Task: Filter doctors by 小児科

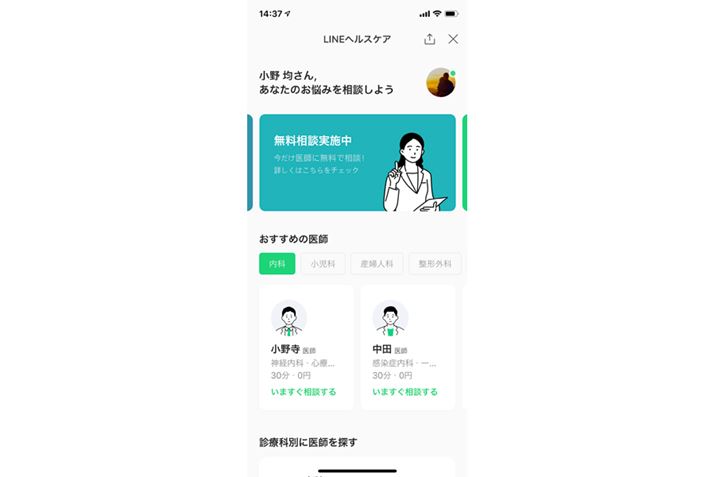Action: [x=322, y=264]
